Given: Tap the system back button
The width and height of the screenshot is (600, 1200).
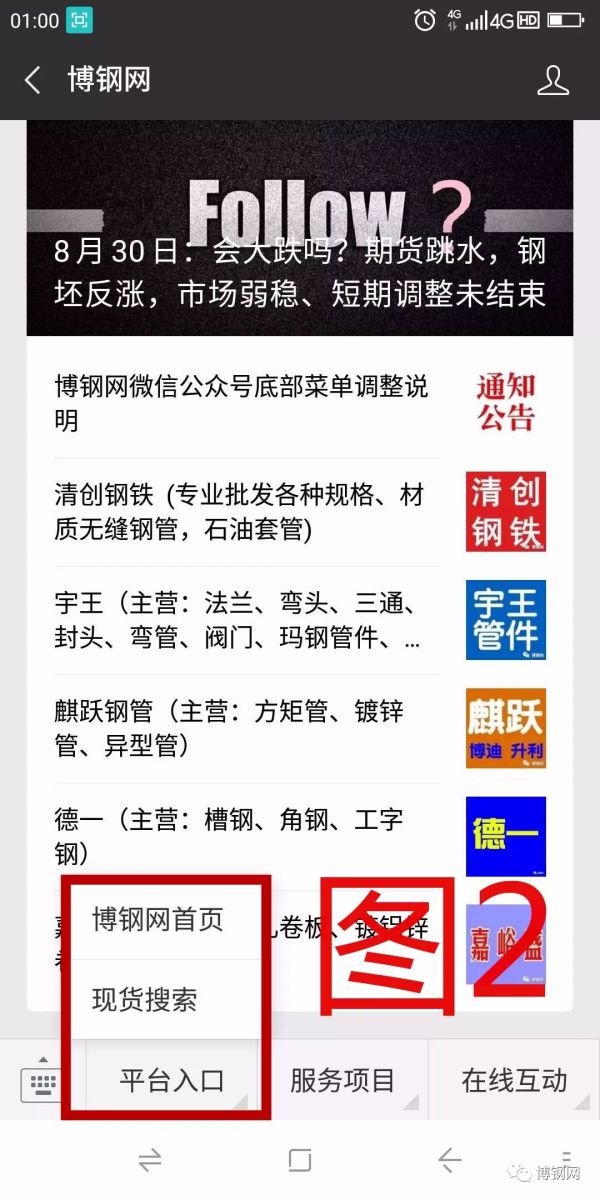Looking at the screenshot, I should coord(449,1160).
